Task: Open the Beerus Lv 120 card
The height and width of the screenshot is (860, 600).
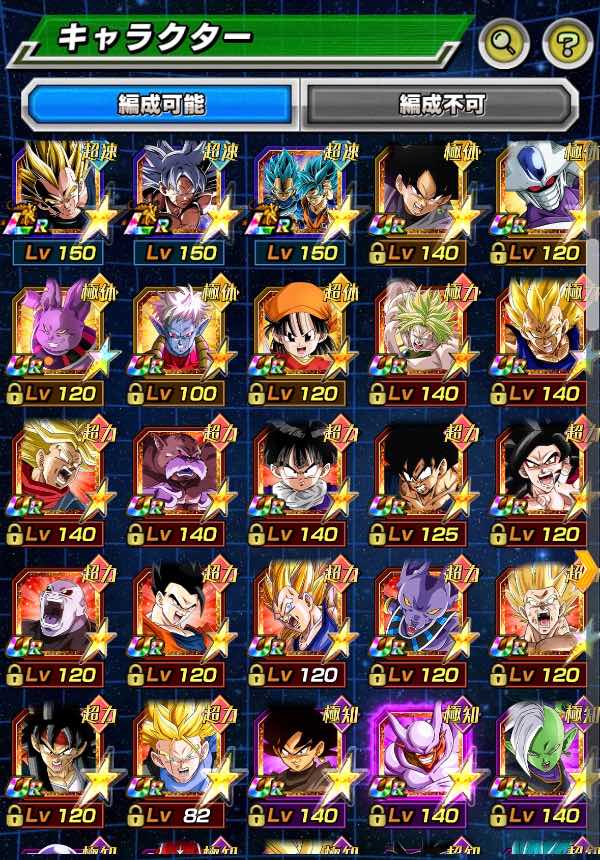Action: tap(423, 619)
